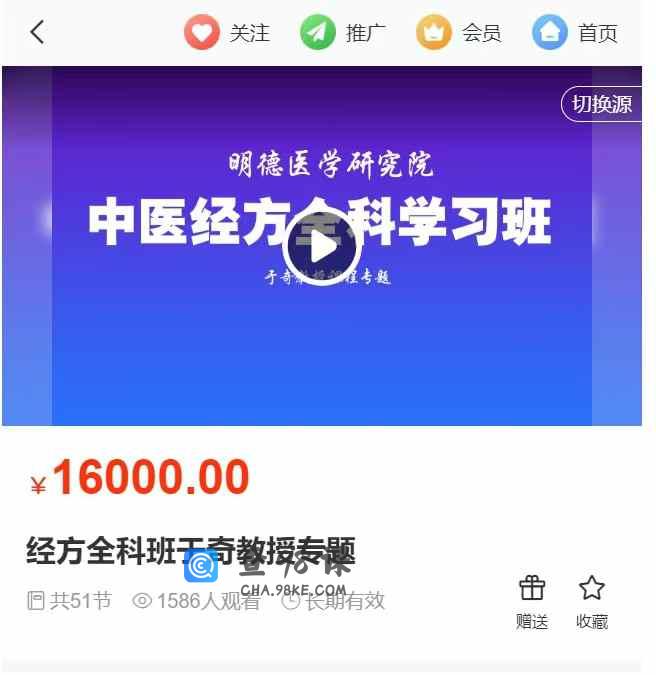656x675 pixels.
Task: Tap 切换源 to switch video source
Action: pos(601,104)
